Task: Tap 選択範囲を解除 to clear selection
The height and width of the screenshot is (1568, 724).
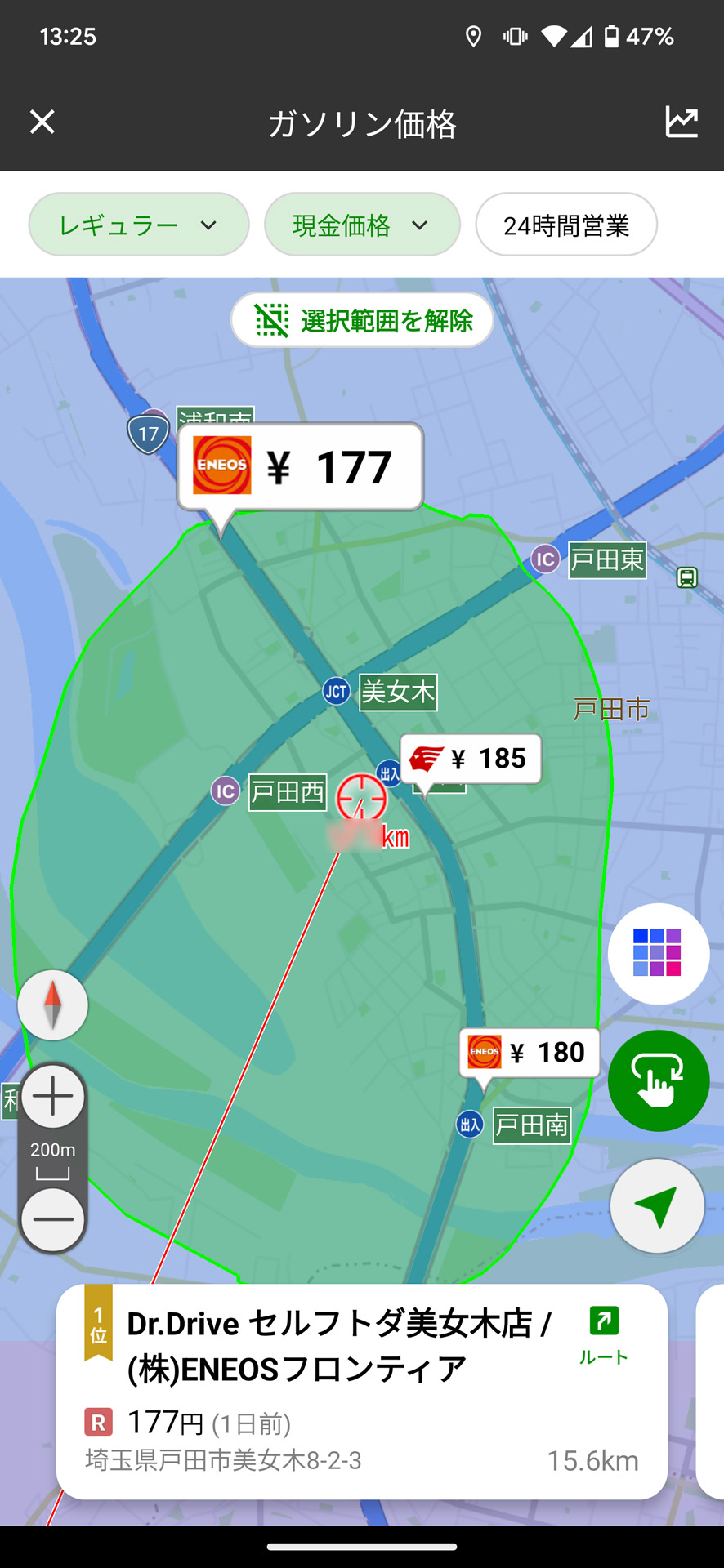Action: coord(362,320)
